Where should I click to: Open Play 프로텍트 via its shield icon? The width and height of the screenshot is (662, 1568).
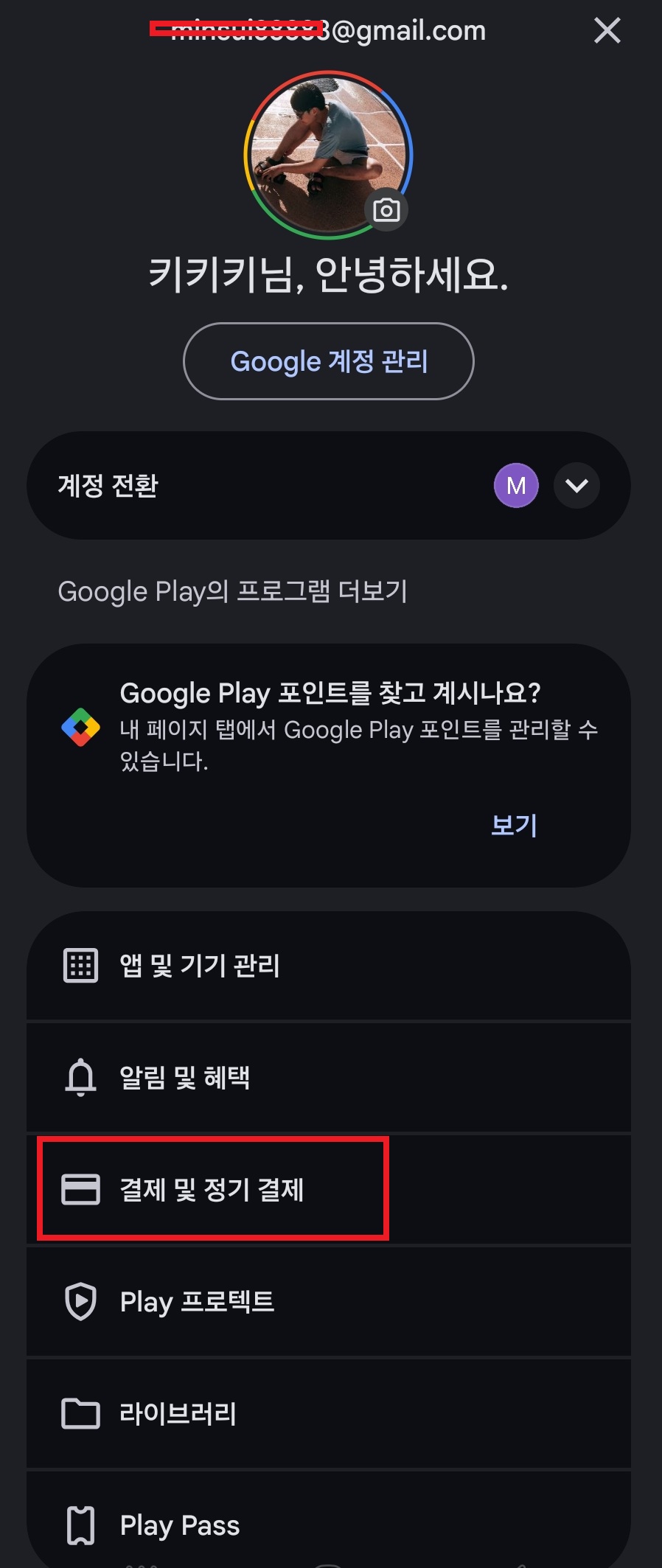[x=82, y=1301]
